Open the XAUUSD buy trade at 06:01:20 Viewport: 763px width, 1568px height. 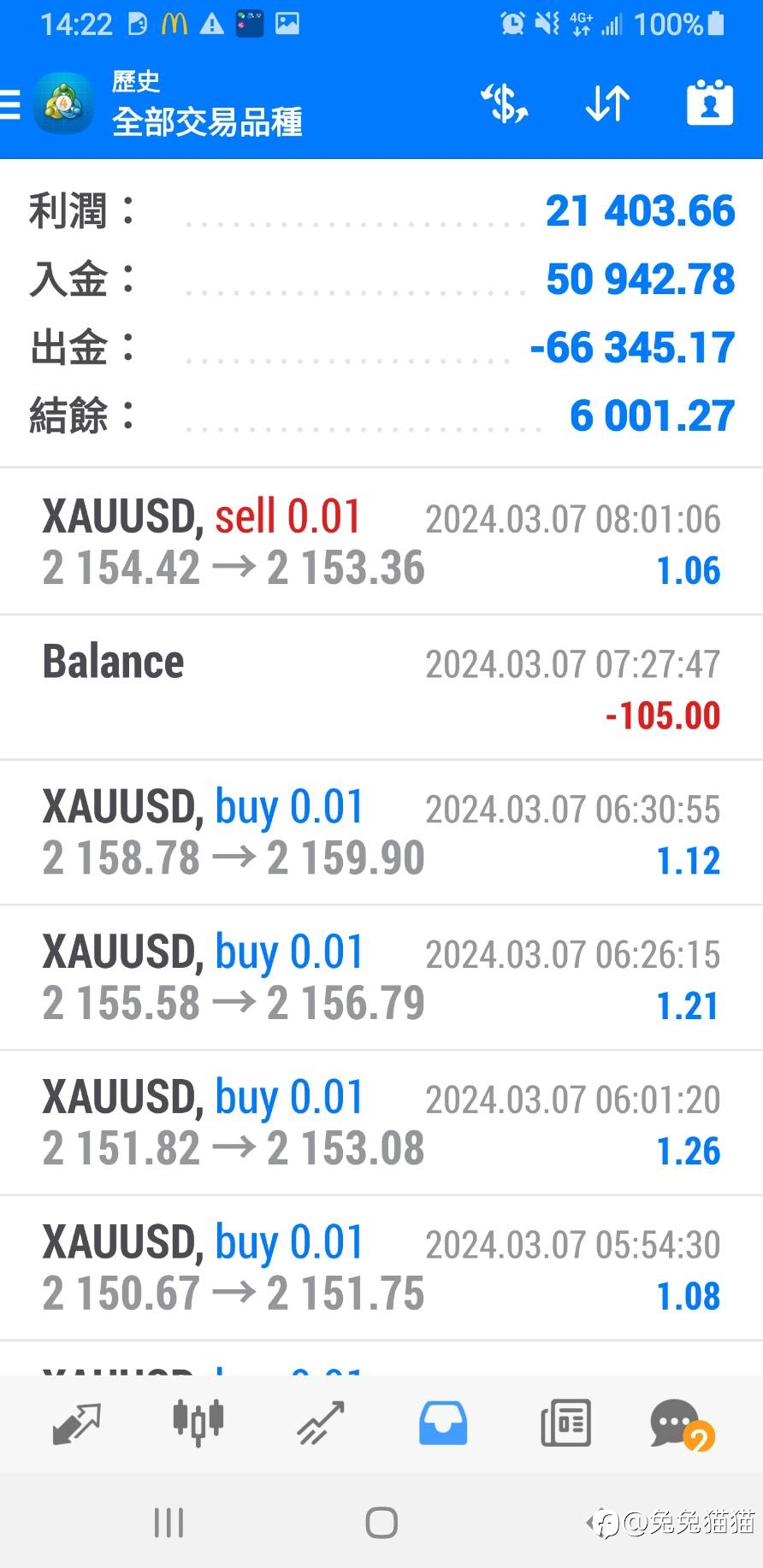pos(381,1123)
